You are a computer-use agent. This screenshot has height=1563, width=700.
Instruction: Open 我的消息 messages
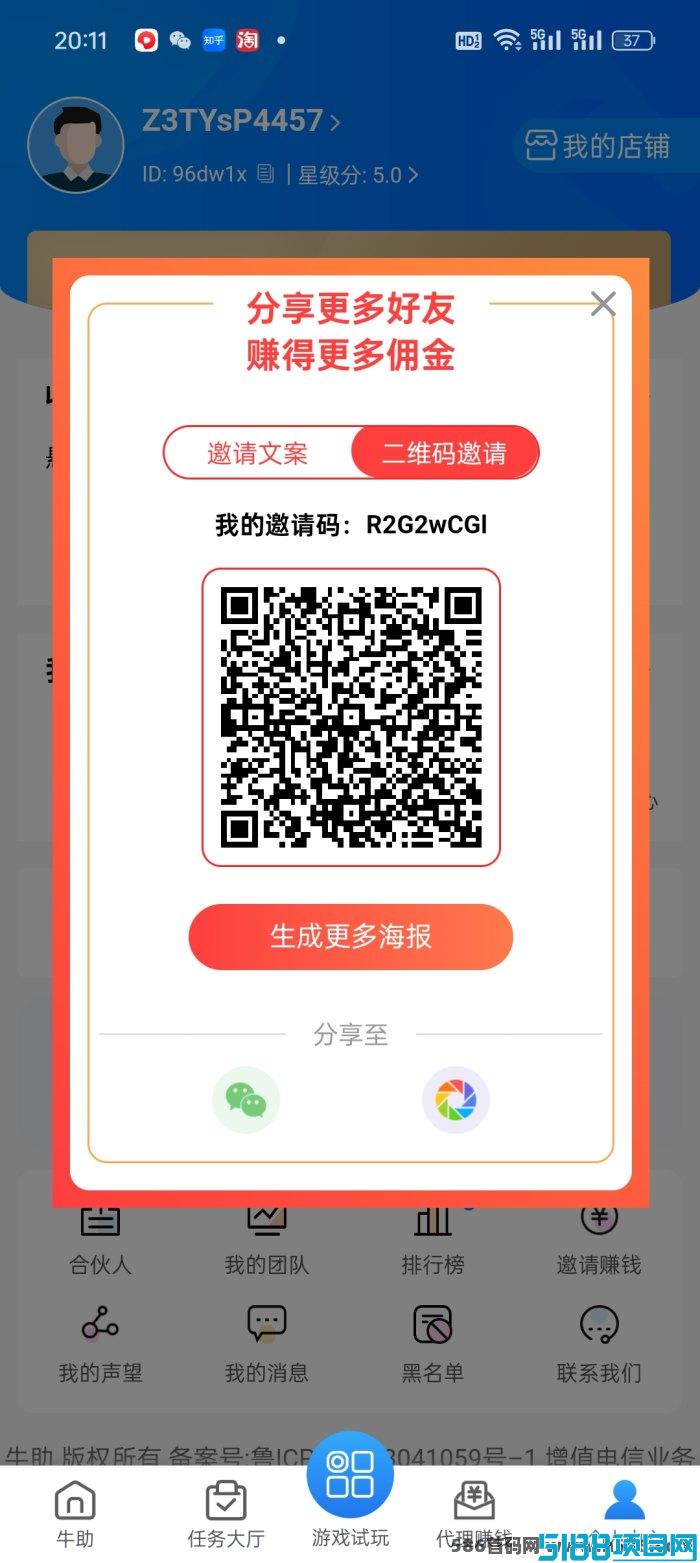point(266,1345)
